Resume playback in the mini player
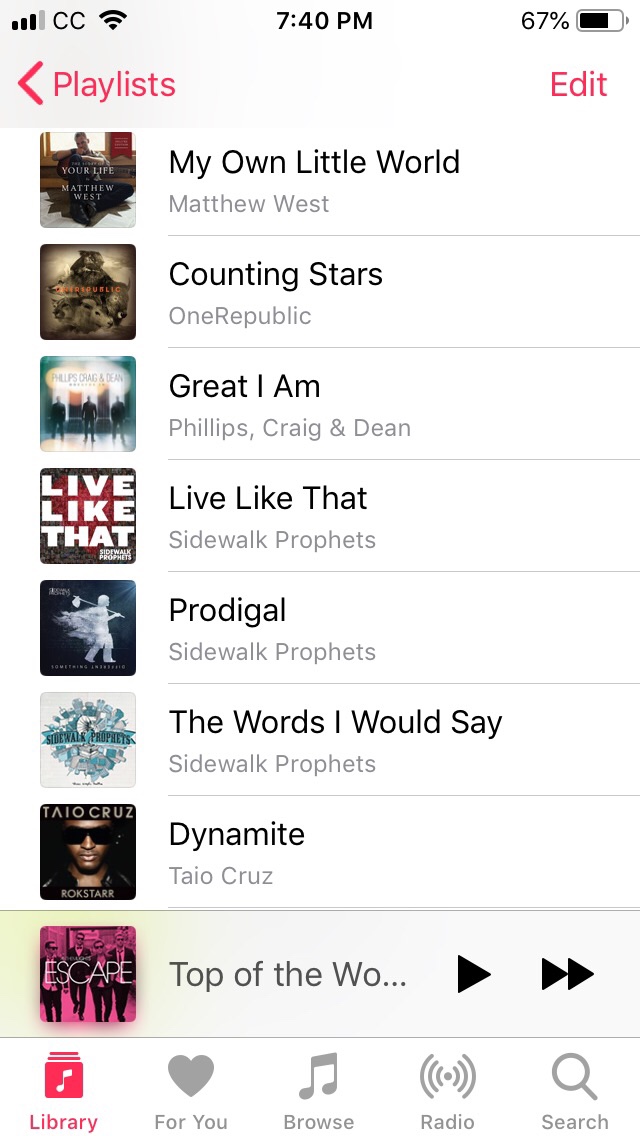 (x=474, y=974)
